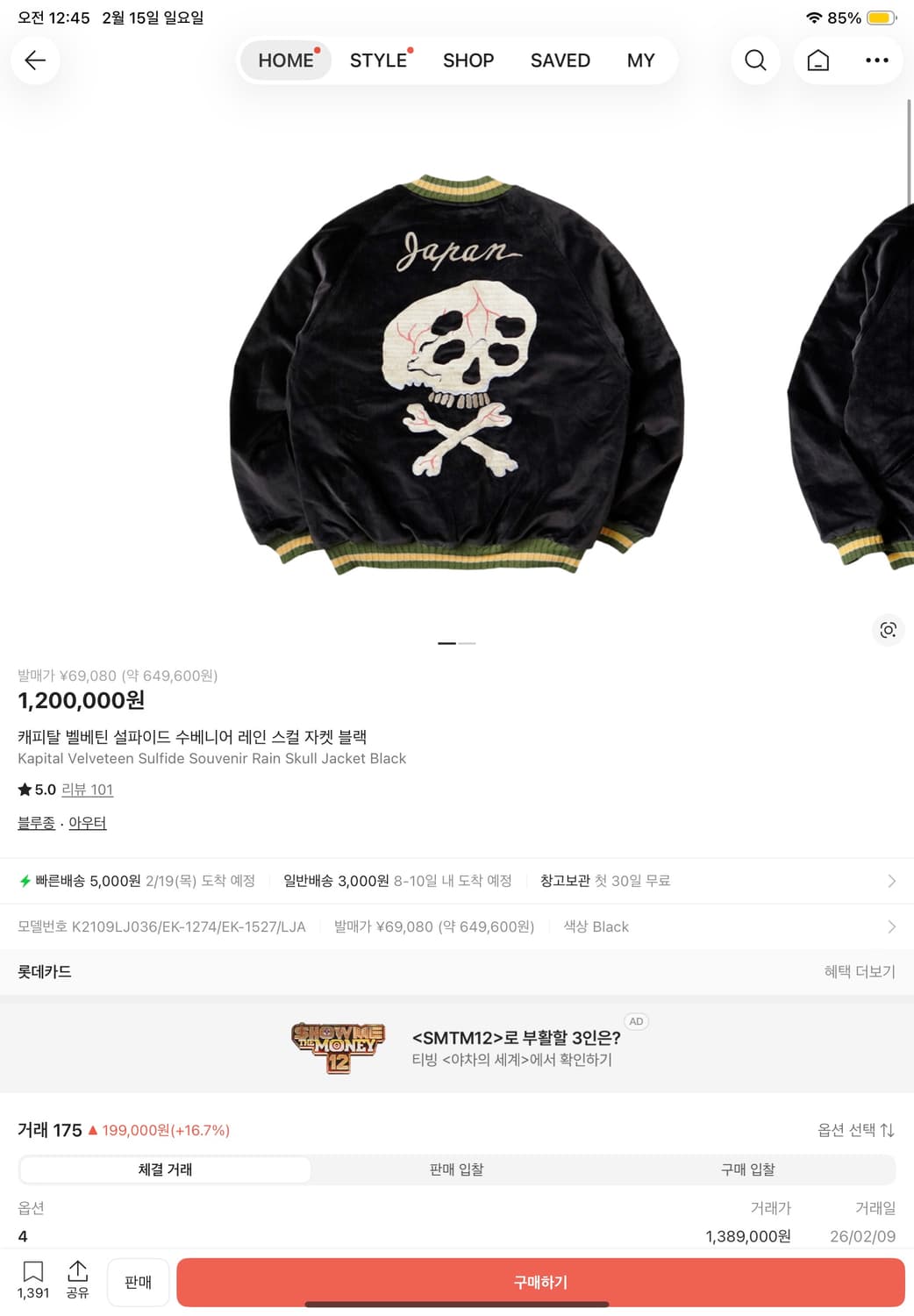Tap the 블루종 category link

(x=35, y=823)
